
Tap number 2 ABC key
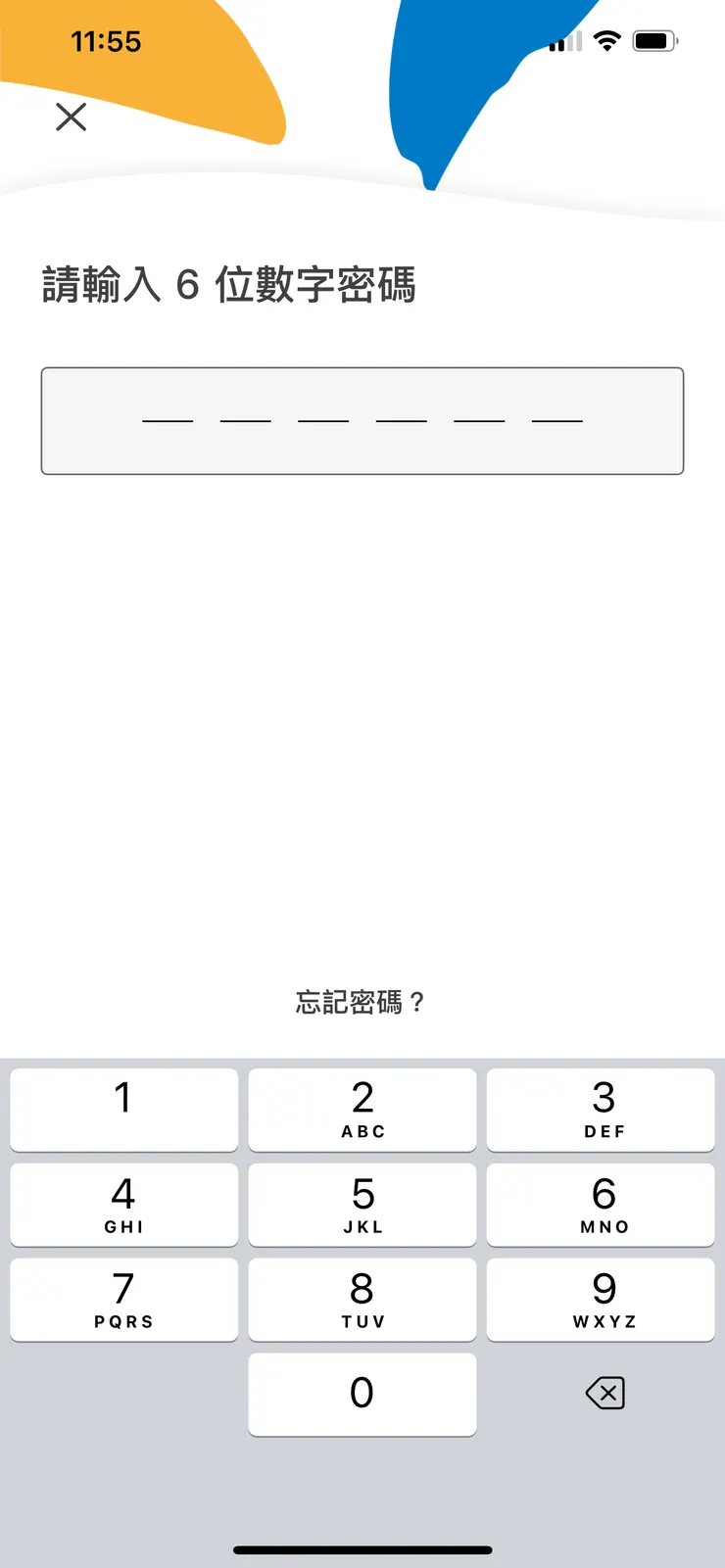362,1110
